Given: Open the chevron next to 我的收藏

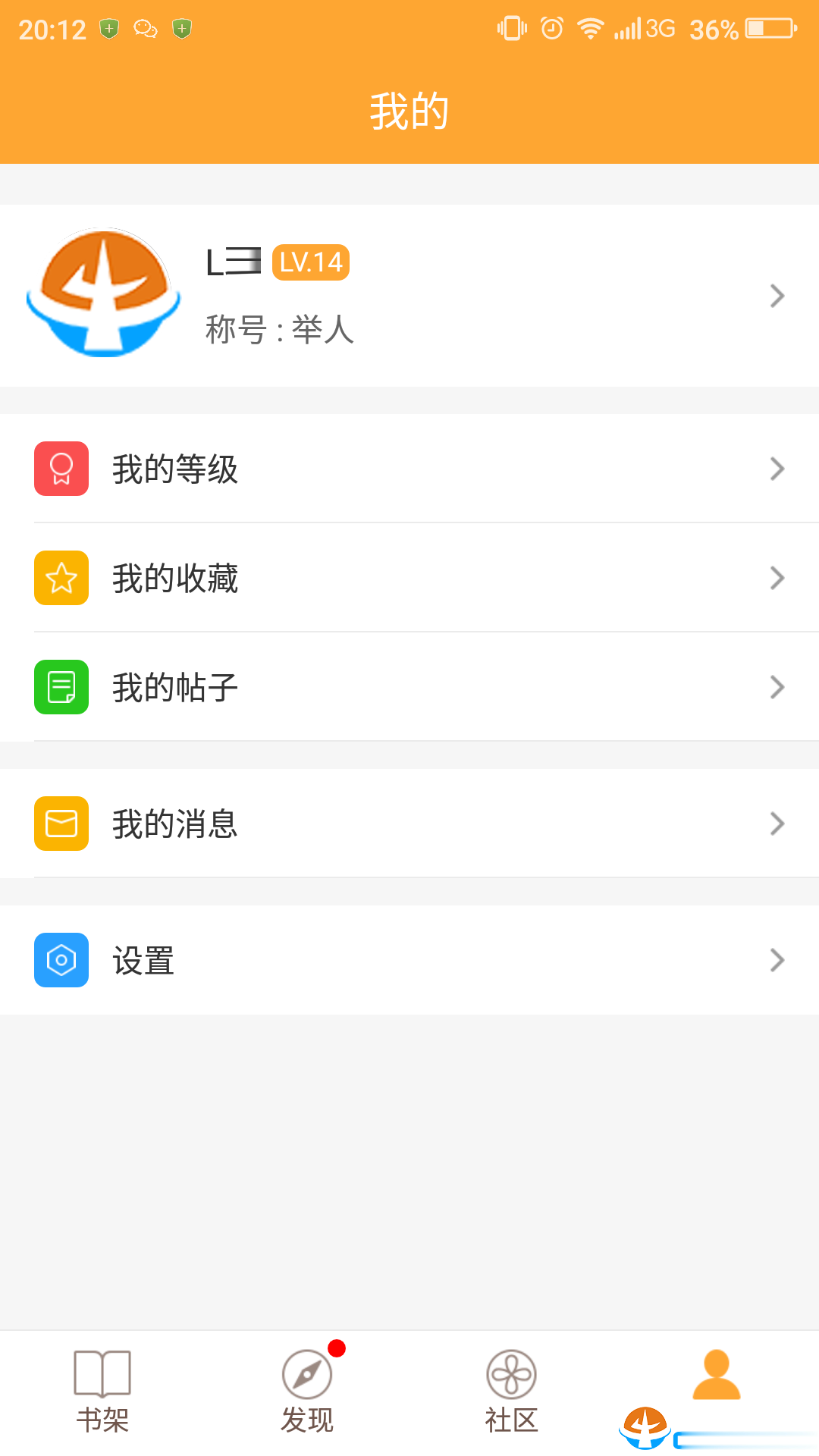Looking at the screenshot, I should click(776, 578).
